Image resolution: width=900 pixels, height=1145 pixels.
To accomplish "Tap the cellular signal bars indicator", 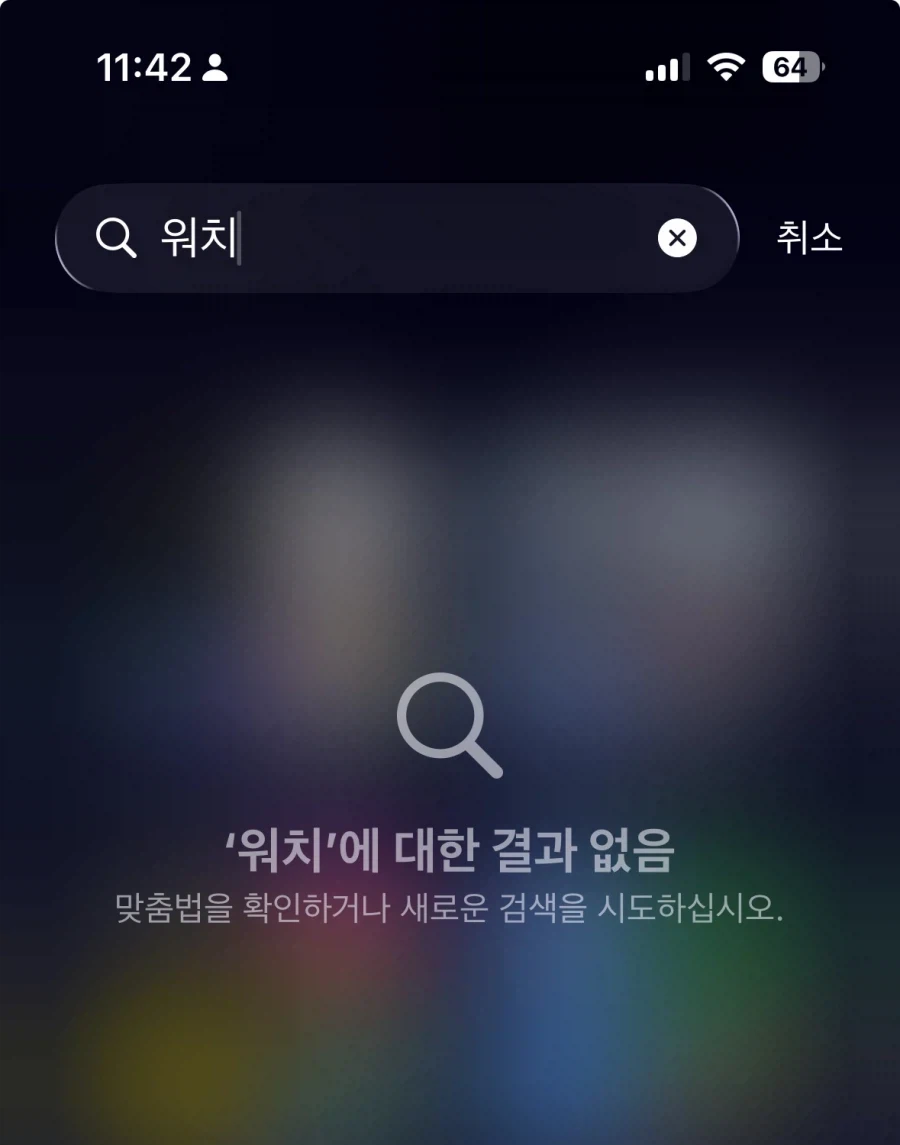I will (x=668, y=65).
